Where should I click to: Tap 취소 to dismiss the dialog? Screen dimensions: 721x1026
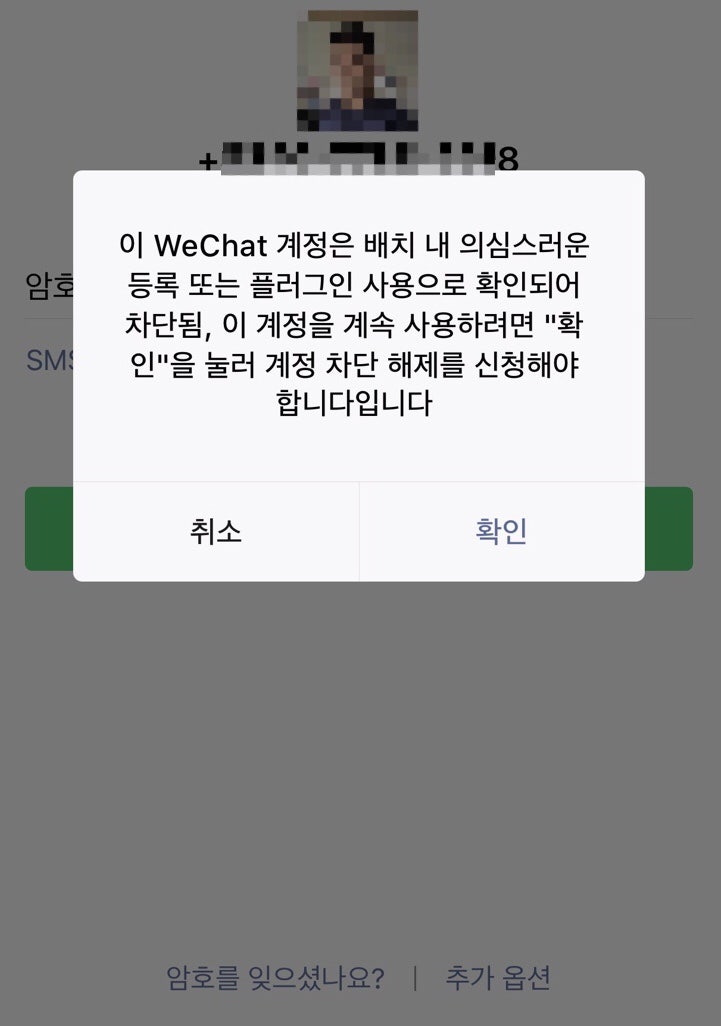click(216, 531)
